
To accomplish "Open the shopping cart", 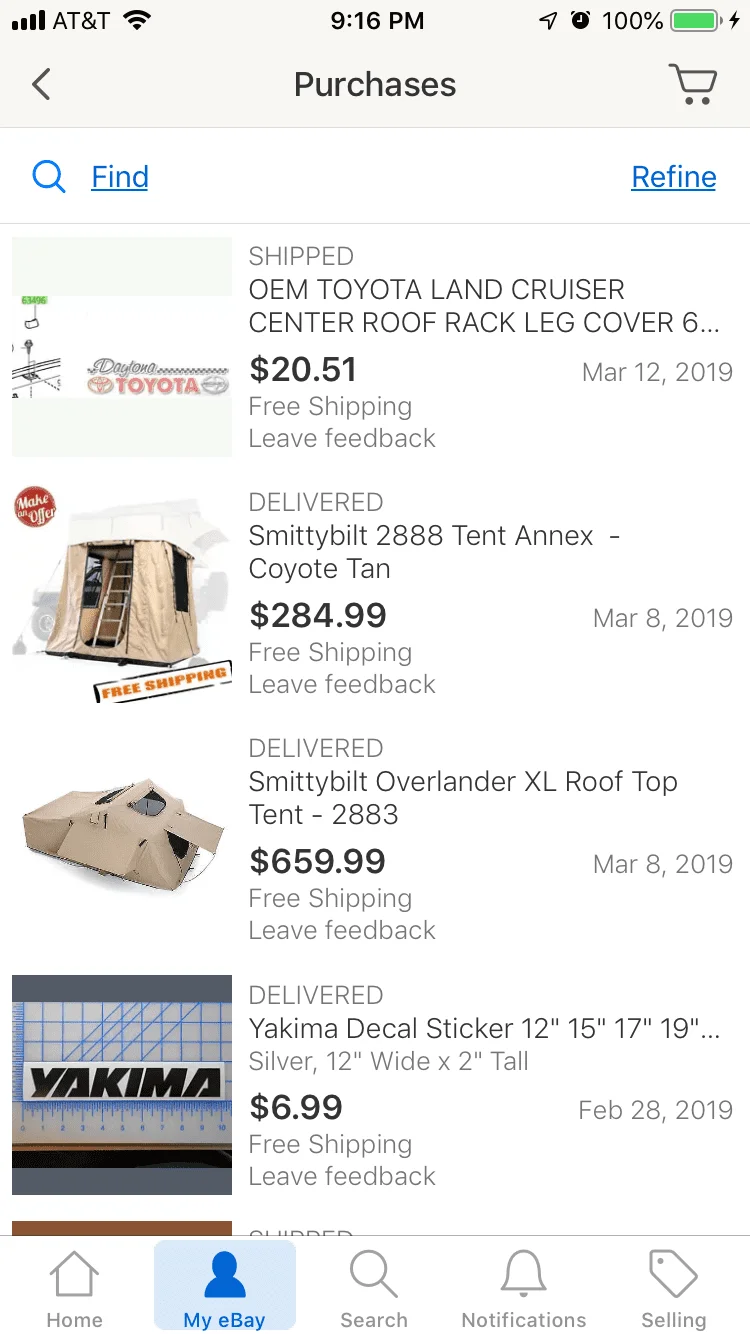I will coord(692,84).
